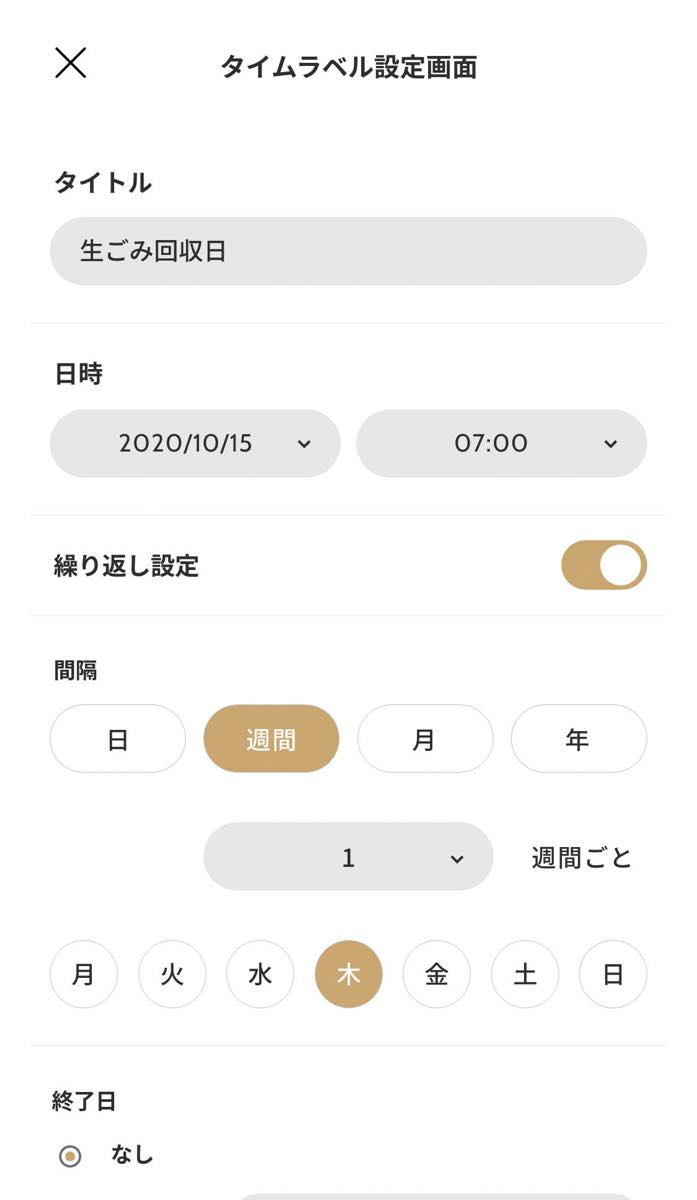Close the time label settings screen
The height and width of the screenshot is (1200, 697).
[x=70, y=63]
